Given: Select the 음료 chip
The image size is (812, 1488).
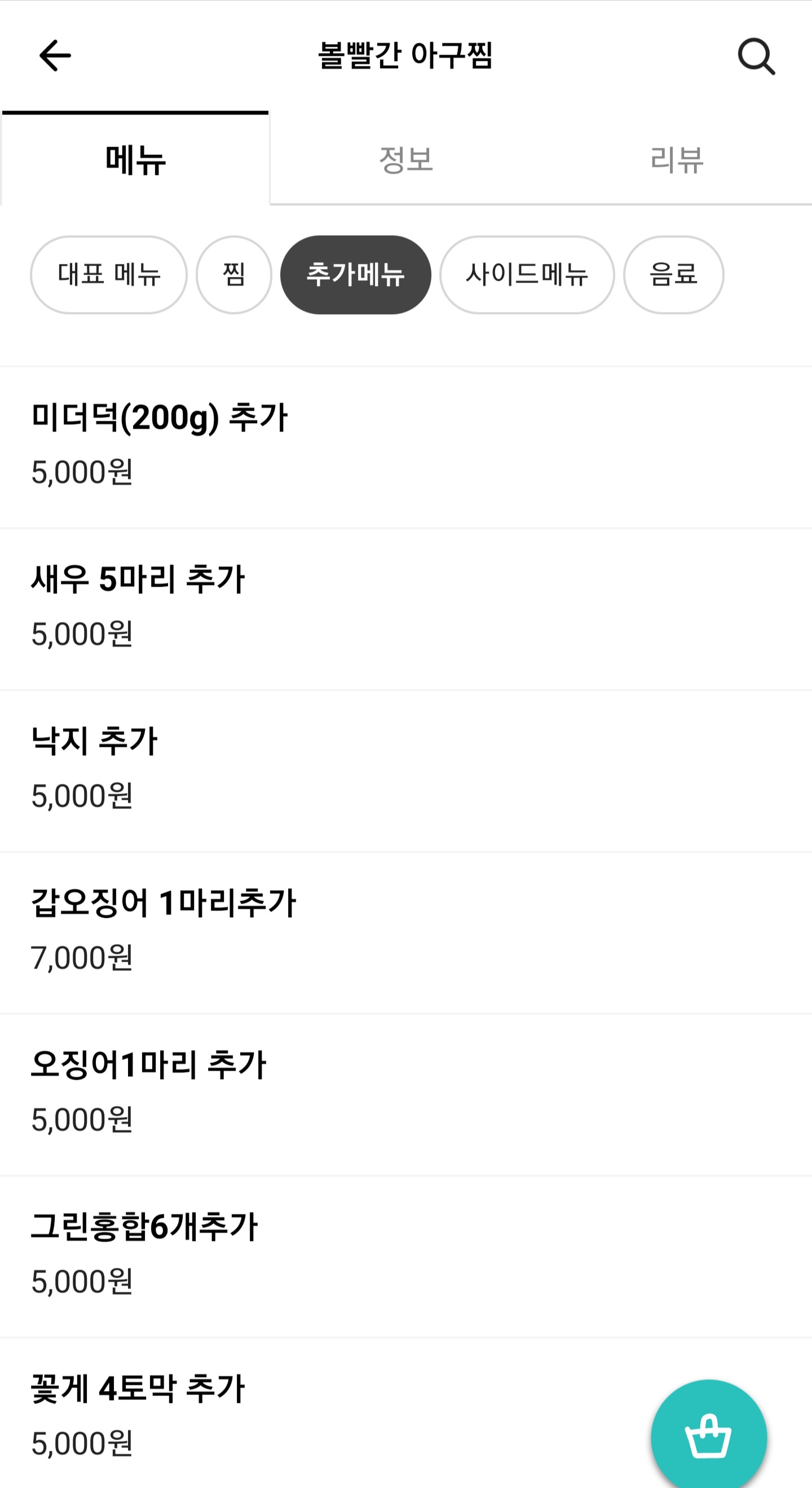Looking at the screenshot, I should tap(673, 275).
